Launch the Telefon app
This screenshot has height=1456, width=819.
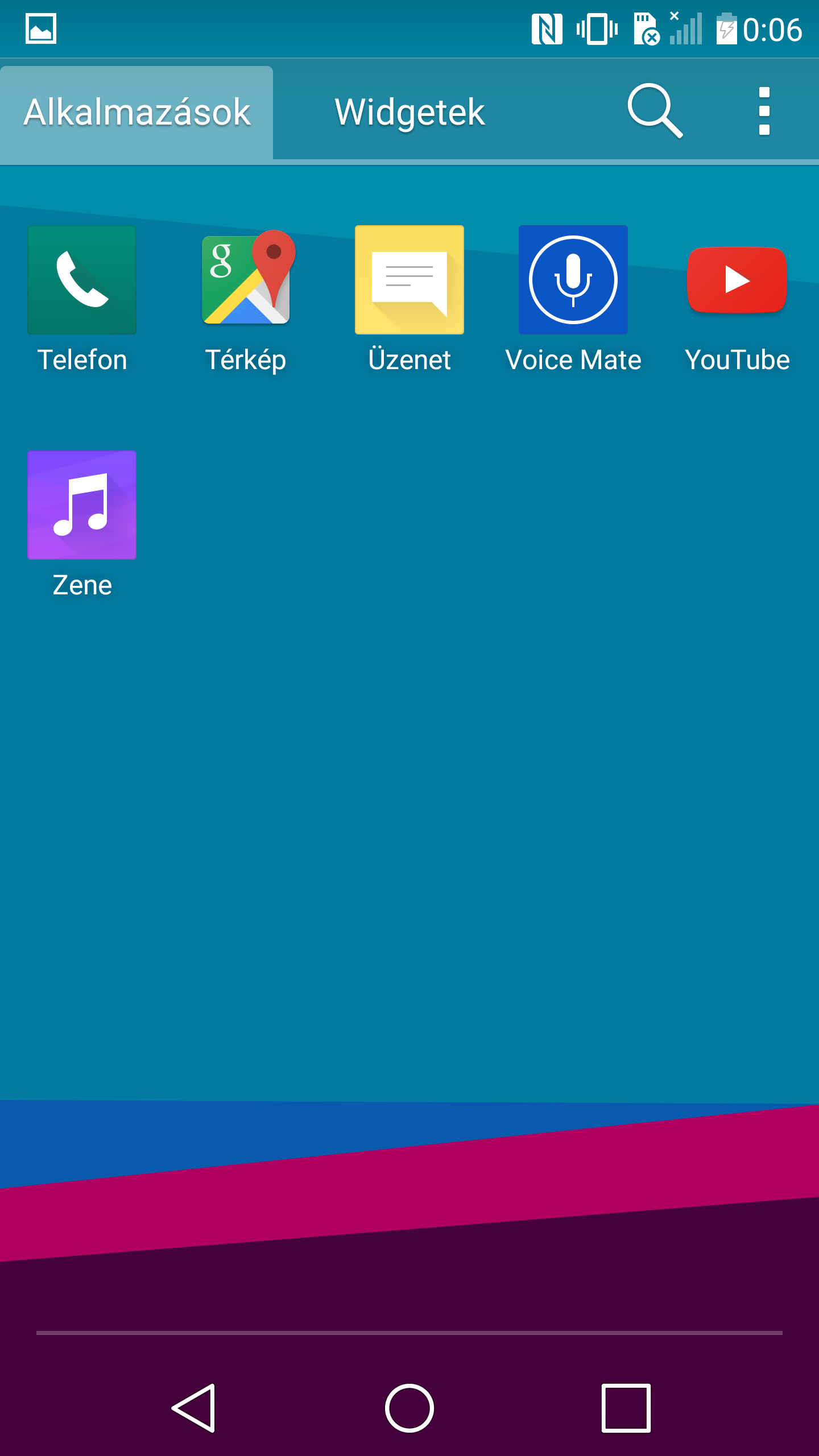click(x=82, y=280)
